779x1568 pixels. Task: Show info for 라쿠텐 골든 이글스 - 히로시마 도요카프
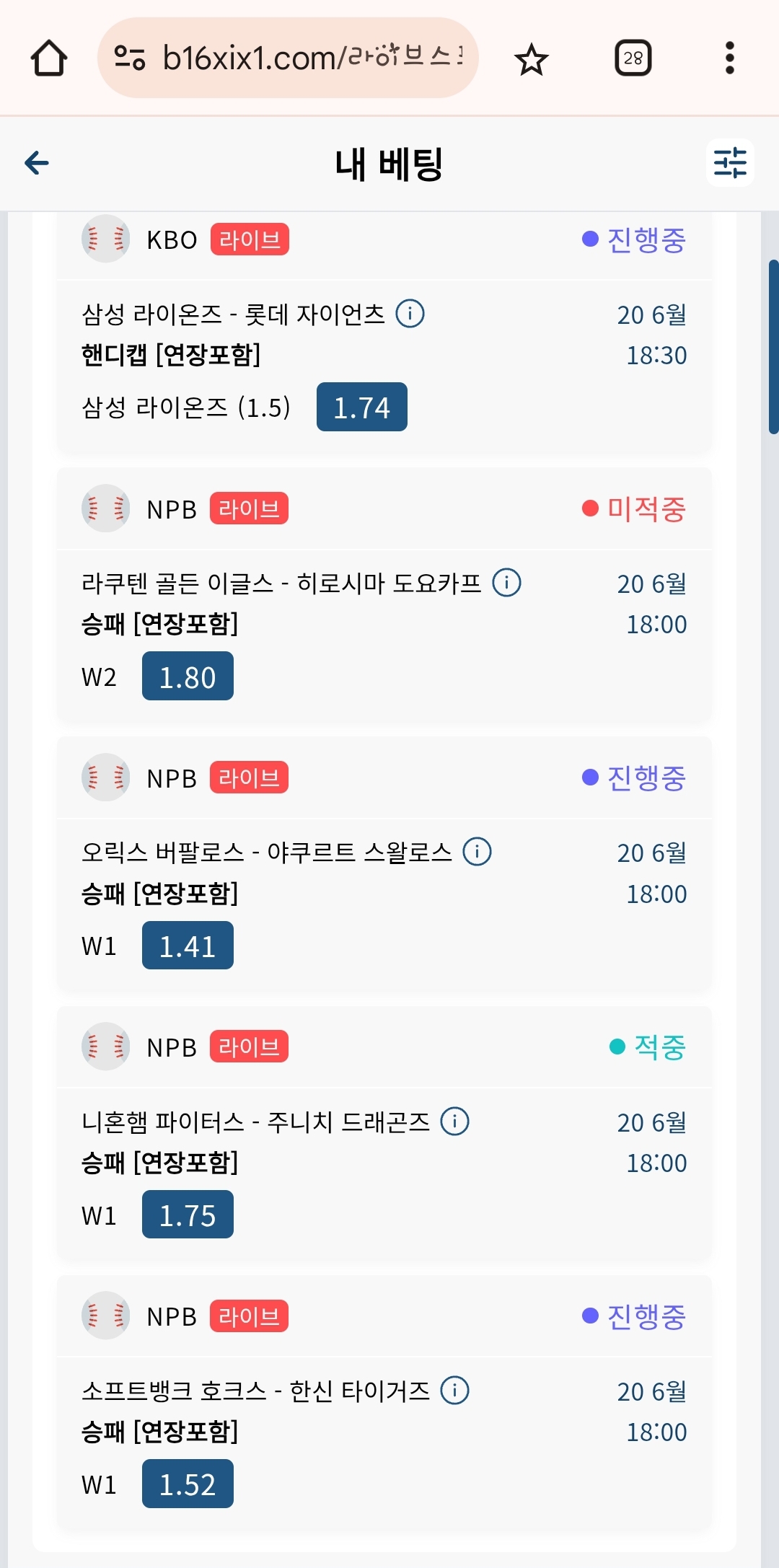pyautogui.click(x=507, y=583)
